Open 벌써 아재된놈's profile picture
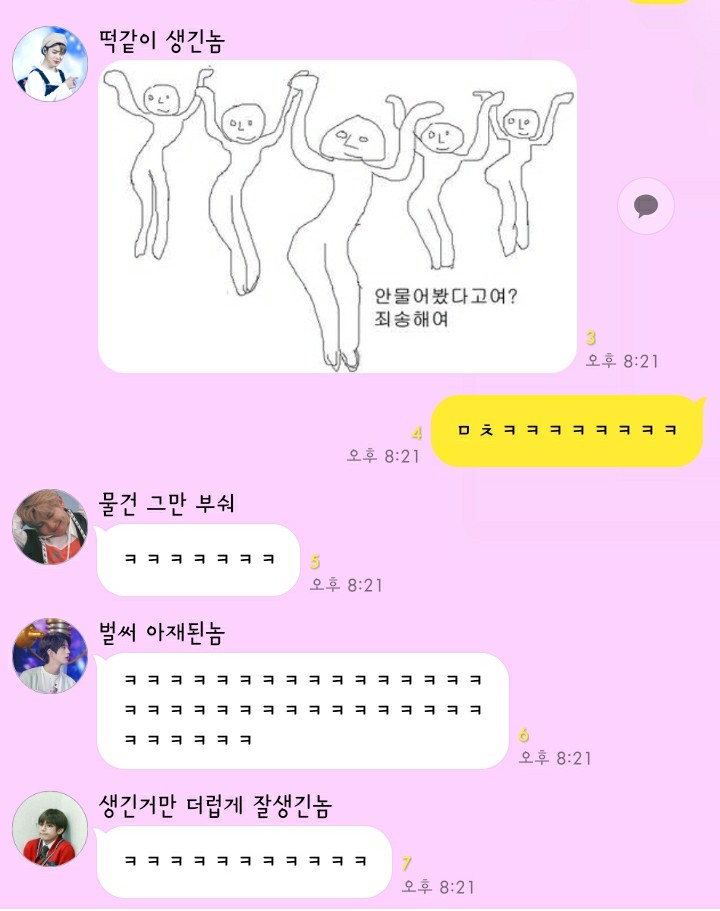 [x=50, y=656]
